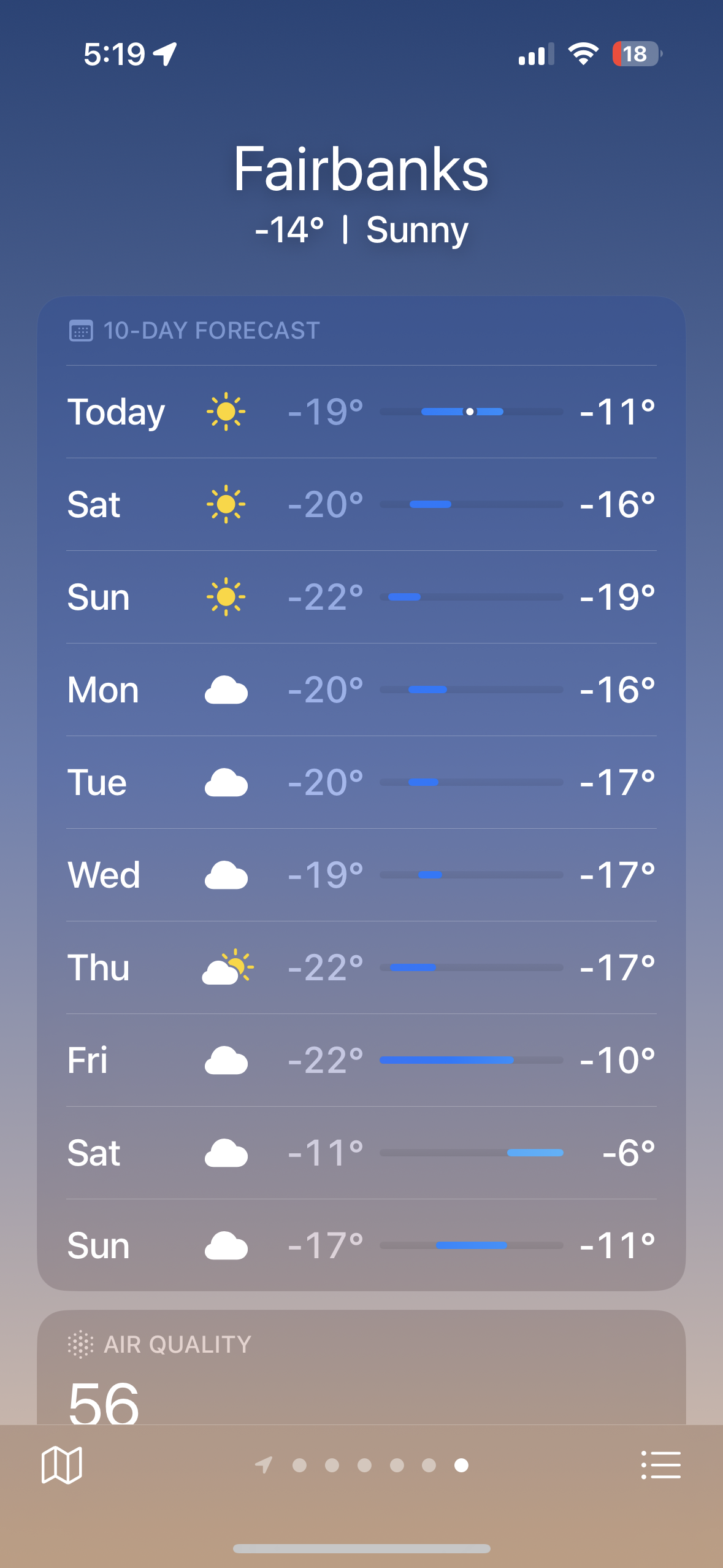View Mon forecast details
The height and width of the screenshot is (1568, 723).
361,690
